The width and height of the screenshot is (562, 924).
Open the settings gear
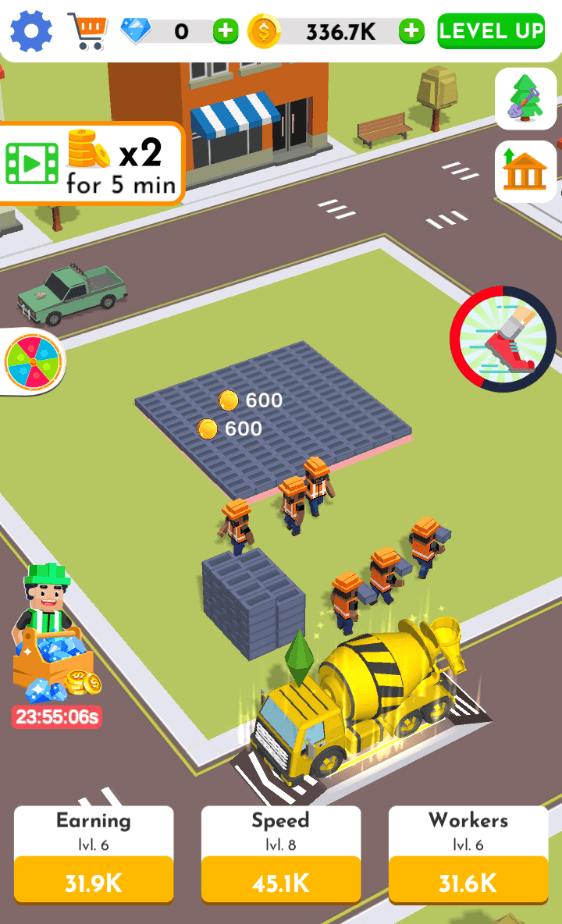click(x=31, y=31)
